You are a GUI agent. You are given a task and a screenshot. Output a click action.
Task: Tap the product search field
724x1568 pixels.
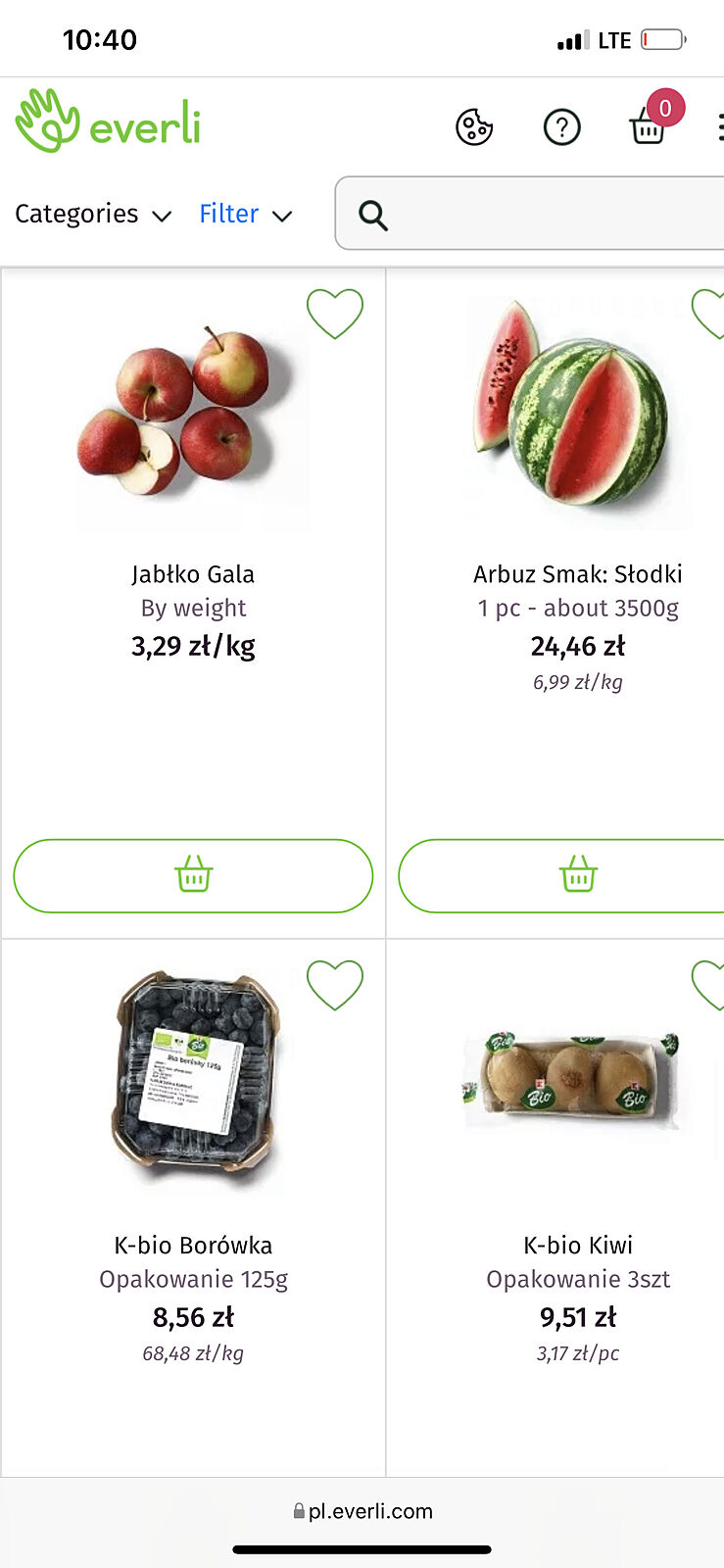pyautogui.click(x=549, y=214)
